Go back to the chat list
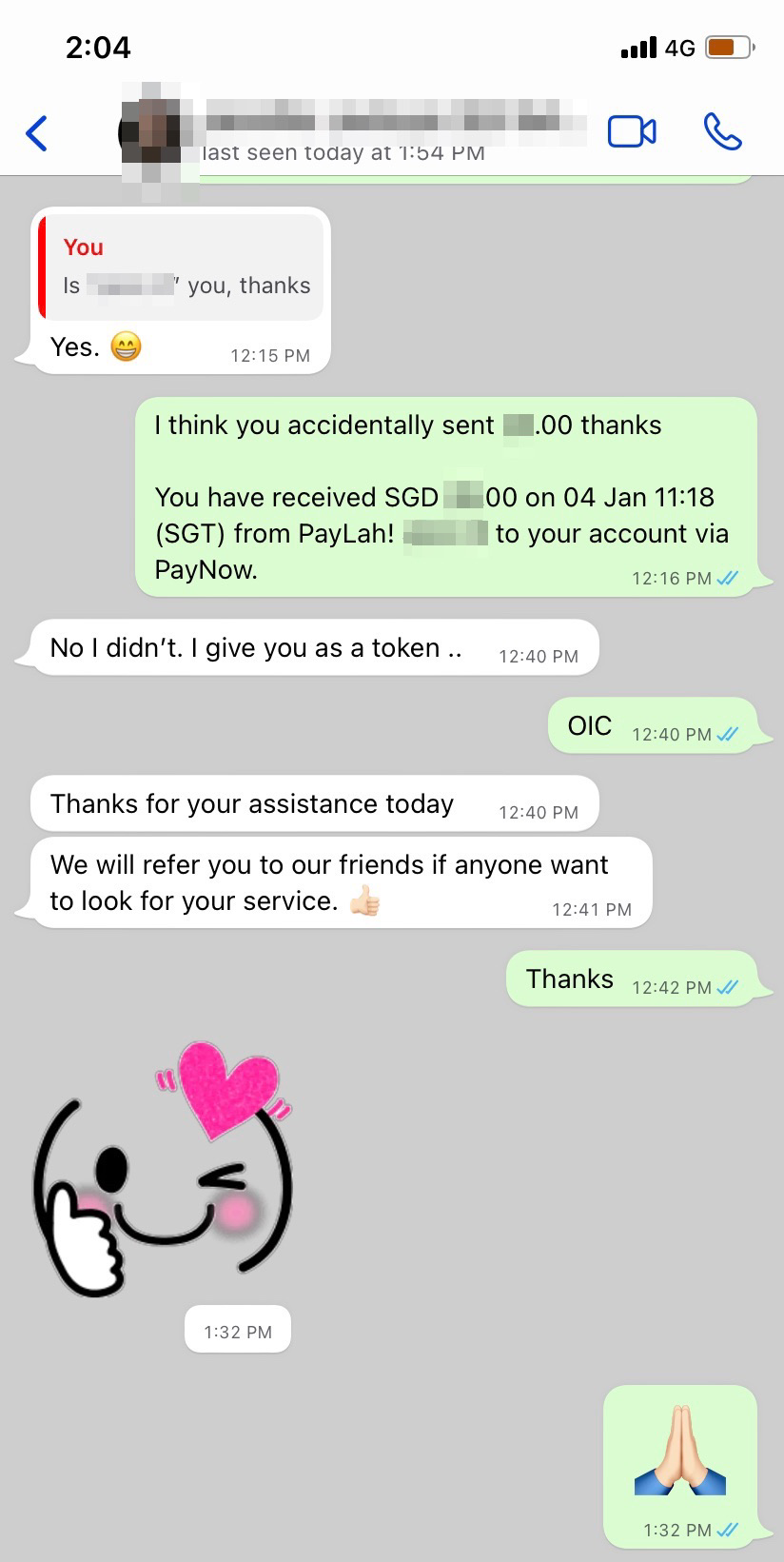The image size is (784, 1562). coord(36,133)
